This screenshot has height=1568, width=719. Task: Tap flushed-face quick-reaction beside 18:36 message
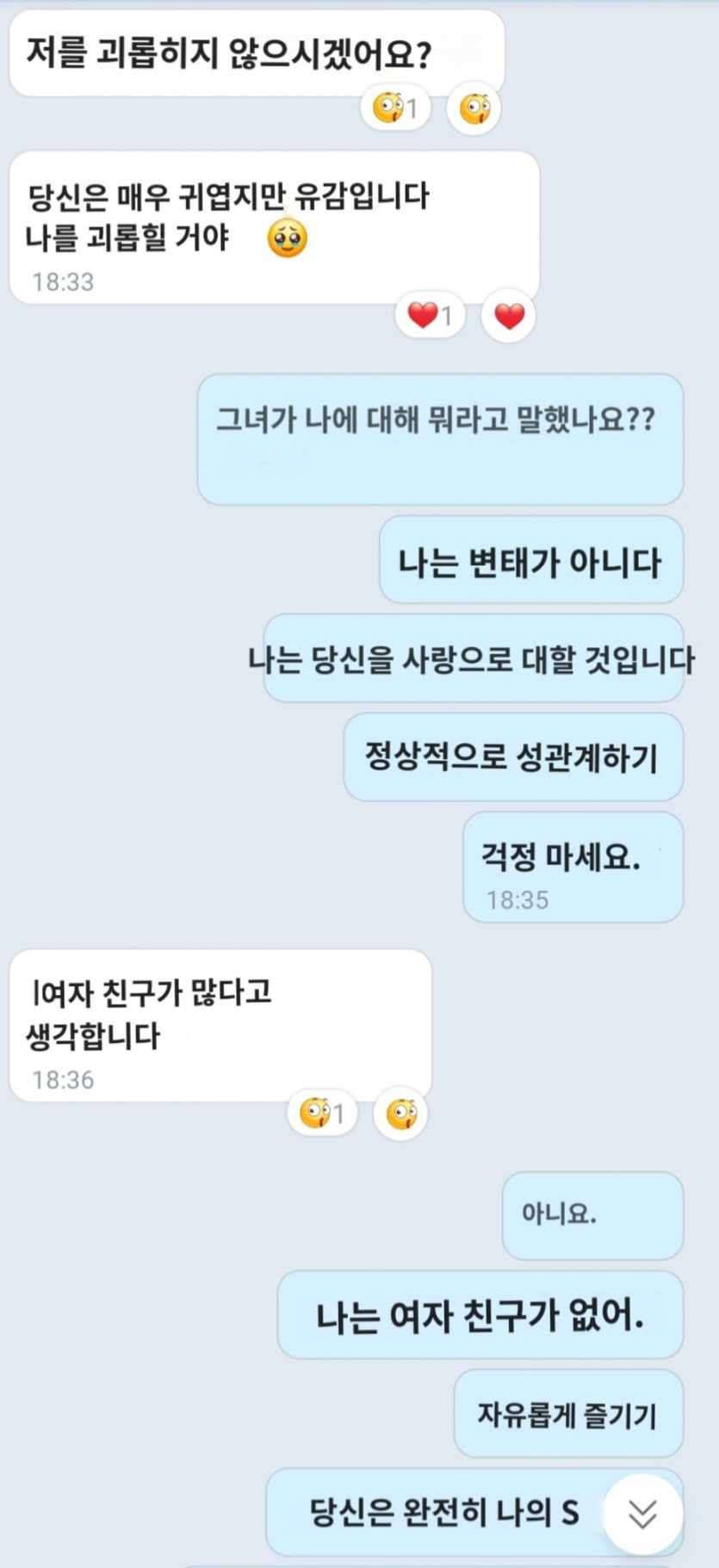click(x=401, y=1114)
